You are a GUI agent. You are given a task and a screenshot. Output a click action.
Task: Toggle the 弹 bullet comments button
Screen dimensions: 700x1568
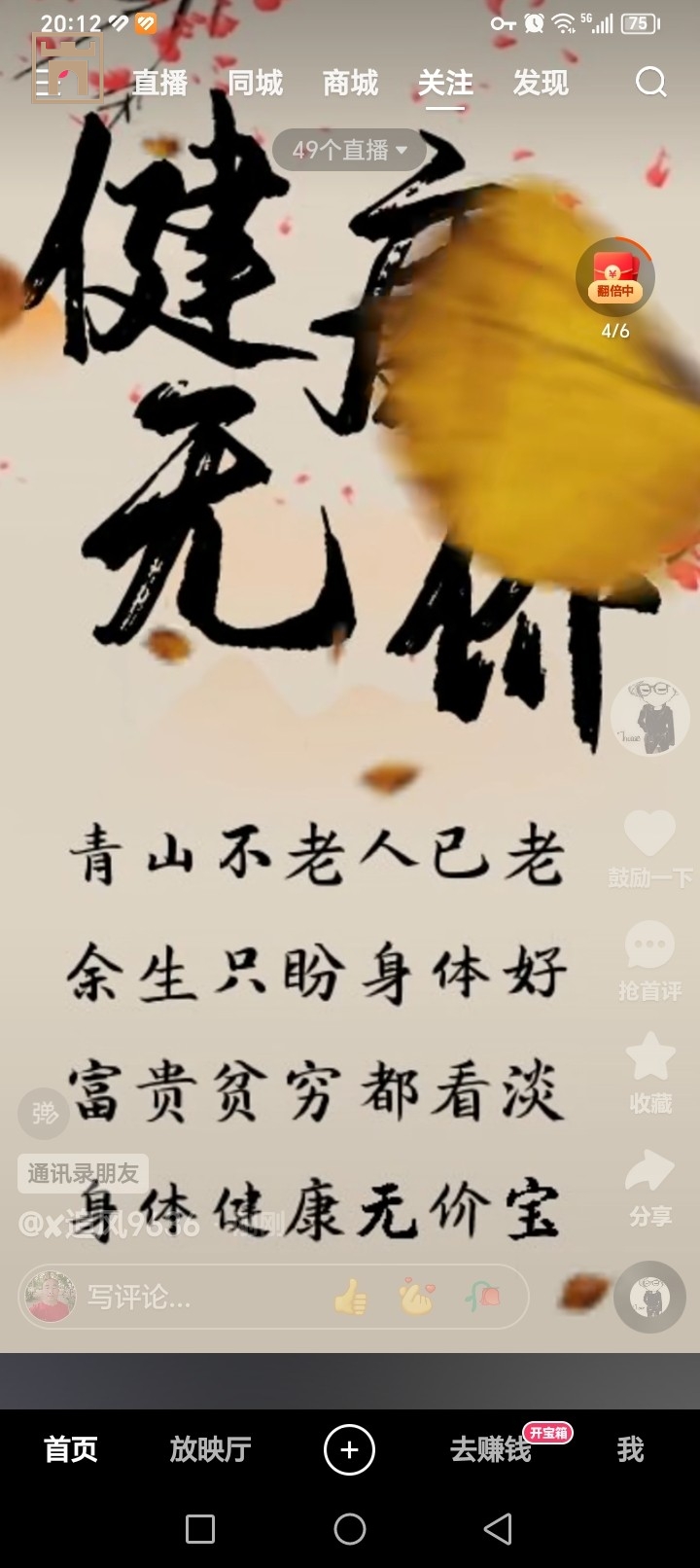click(44, 1113)
